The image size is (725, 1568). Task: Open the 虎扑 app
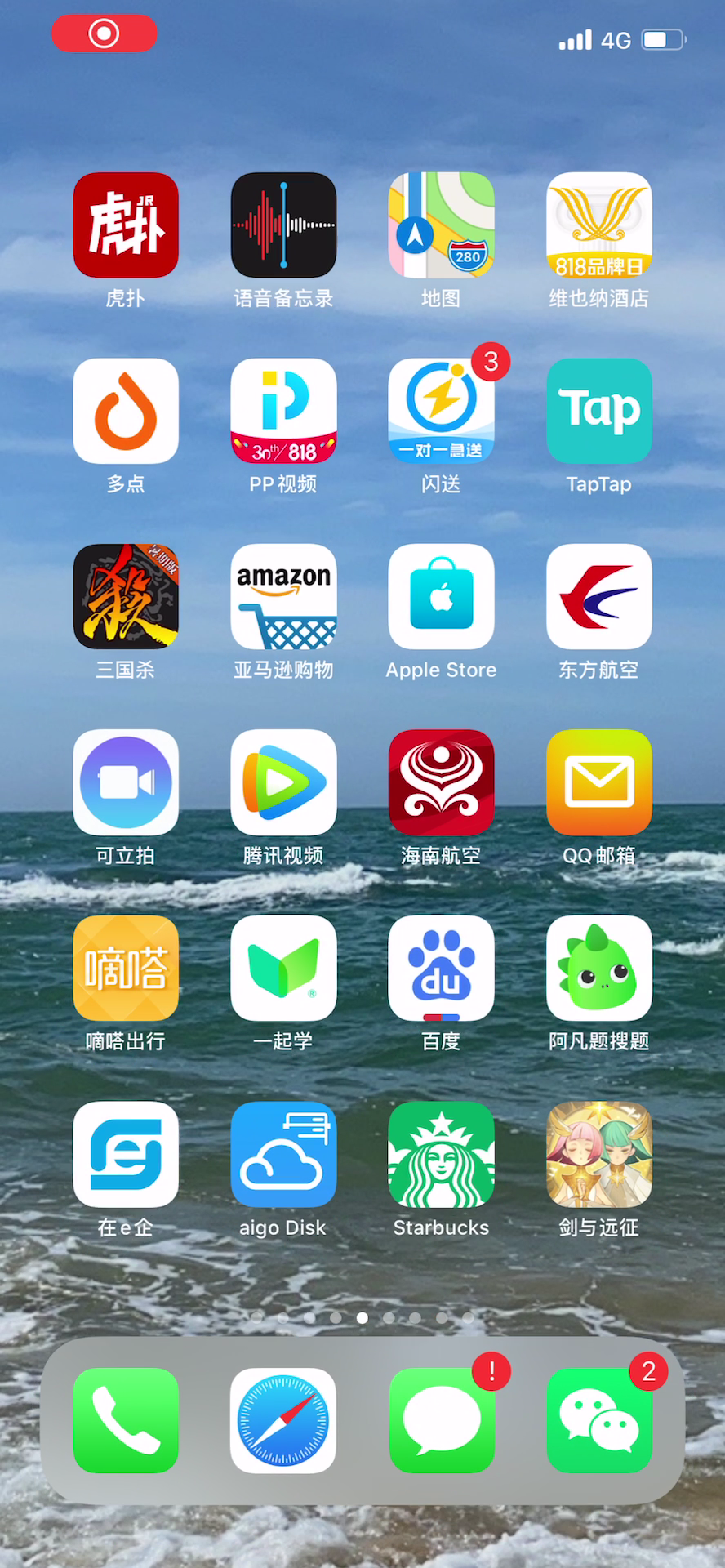tap(126, 225)
